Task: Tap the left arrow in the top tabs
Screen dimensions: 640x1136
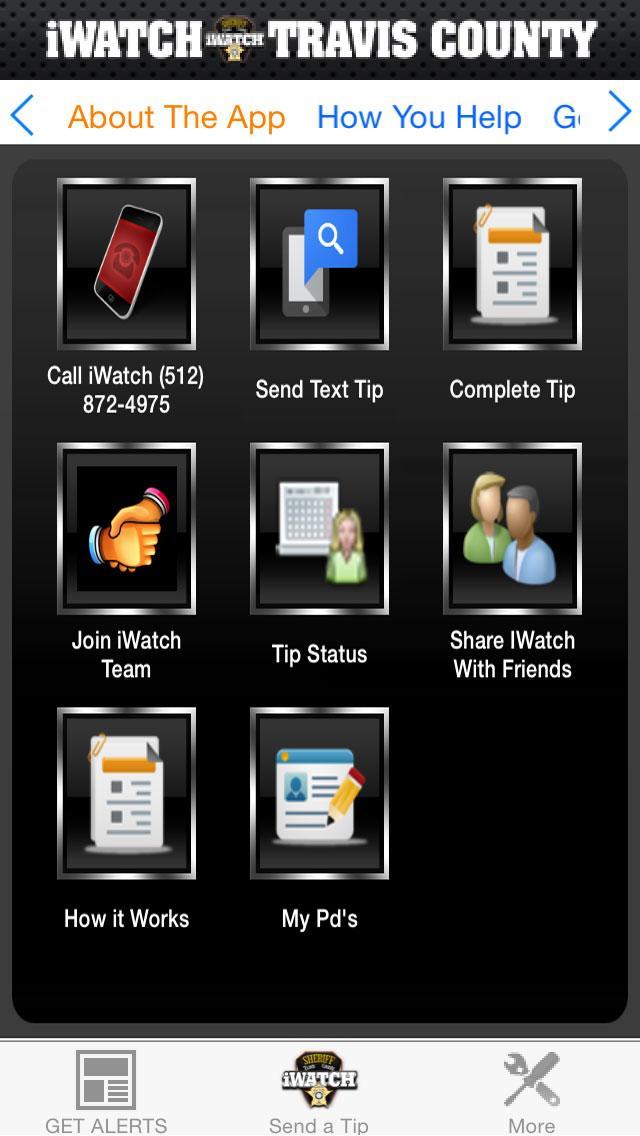Action: (x=22, y=116)
